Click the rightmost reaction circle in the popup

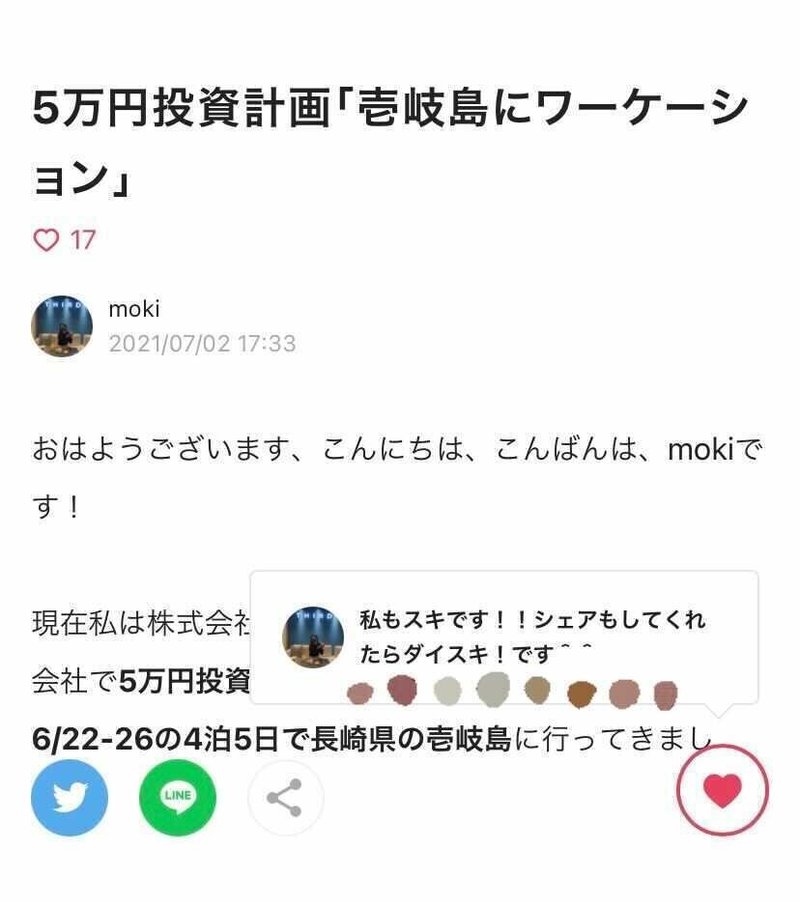tap(663, 690)
